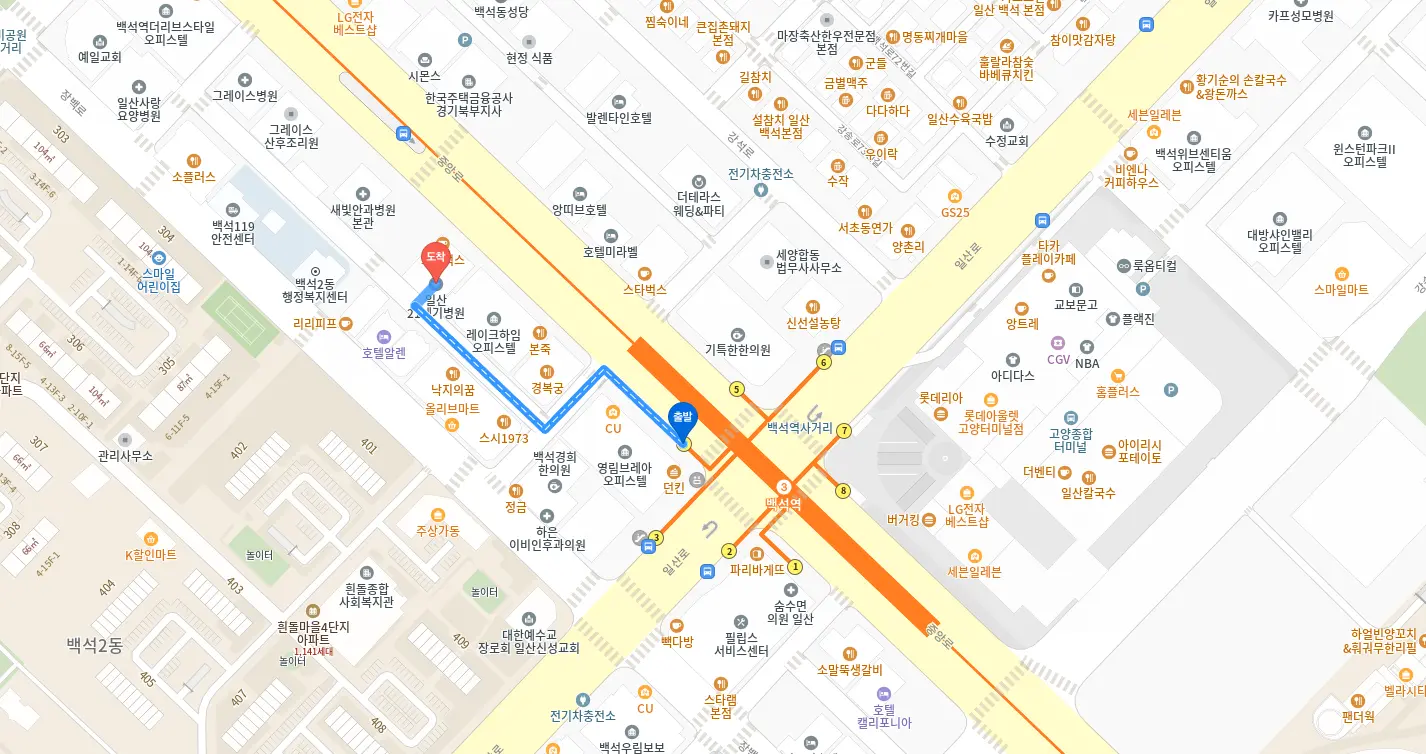
Task: Select the GS25 convenience store marker
Action: click(x=955, y=196)
